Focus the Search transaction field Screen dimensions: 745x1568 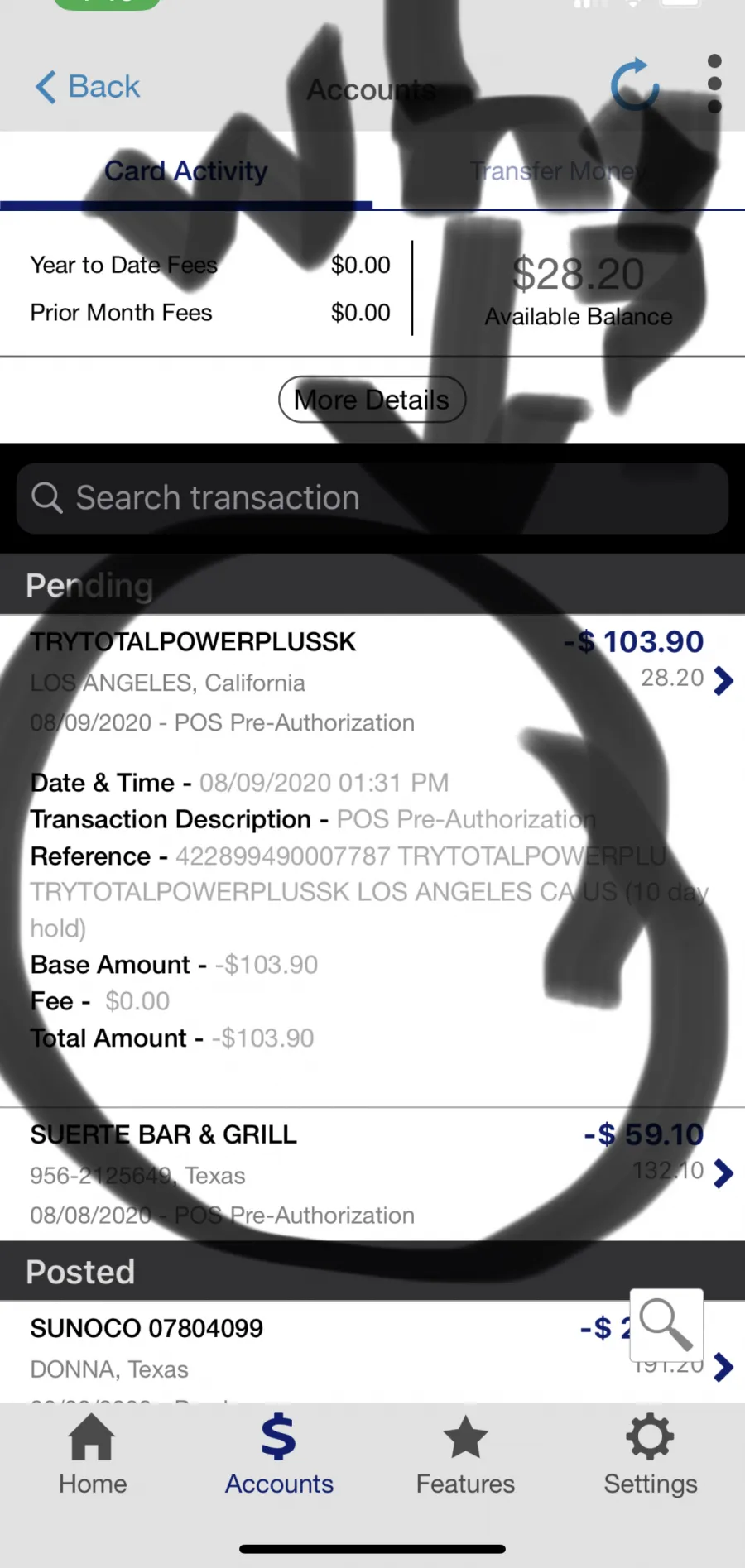pyautogui.click(x=372, y=498)
